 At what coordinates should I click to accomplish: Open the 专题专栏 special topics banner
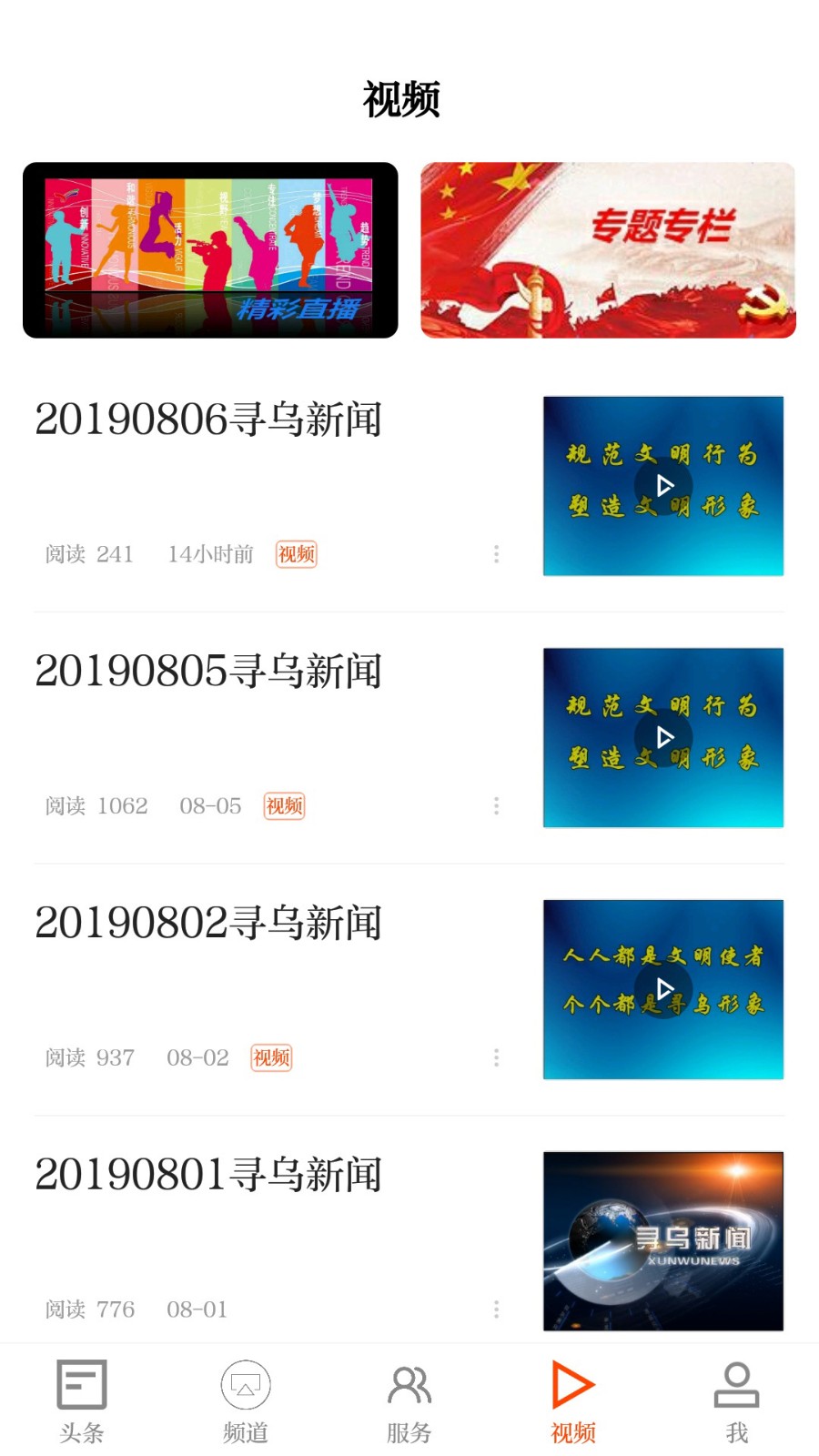[x=608, y=248]
